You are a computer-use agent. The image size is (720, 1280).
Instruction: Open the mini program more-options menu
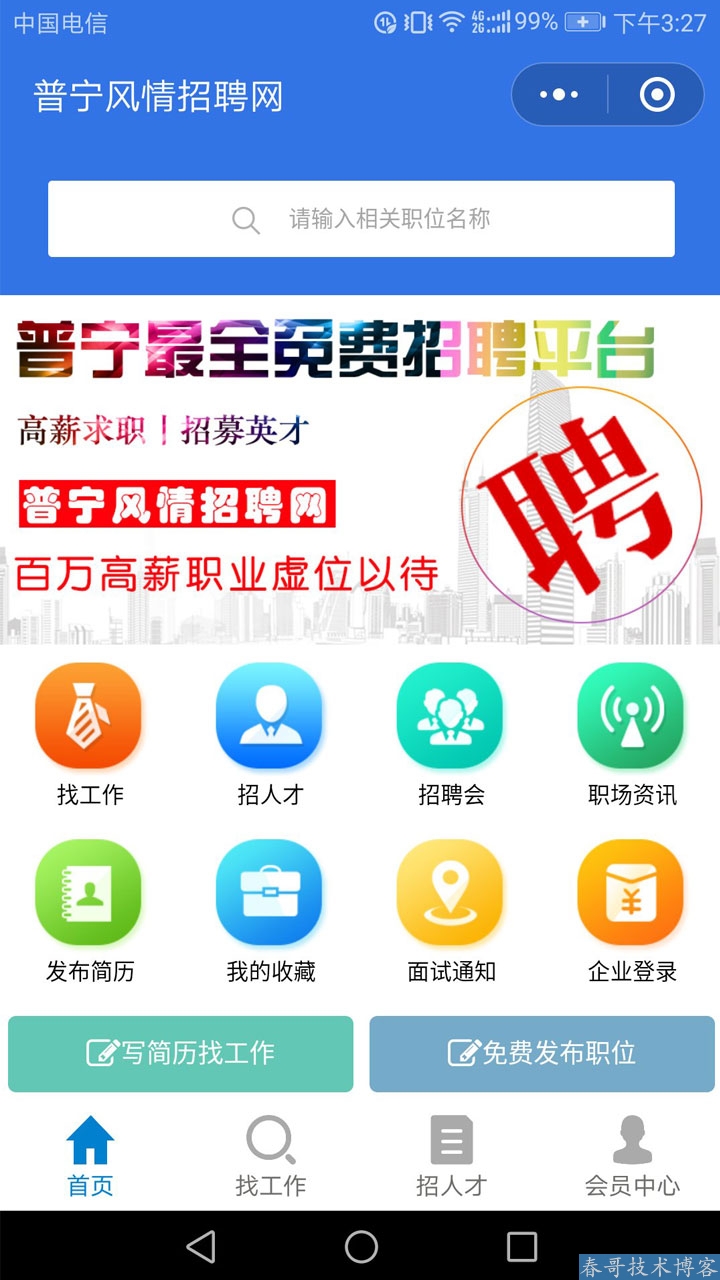pos(559,95)
